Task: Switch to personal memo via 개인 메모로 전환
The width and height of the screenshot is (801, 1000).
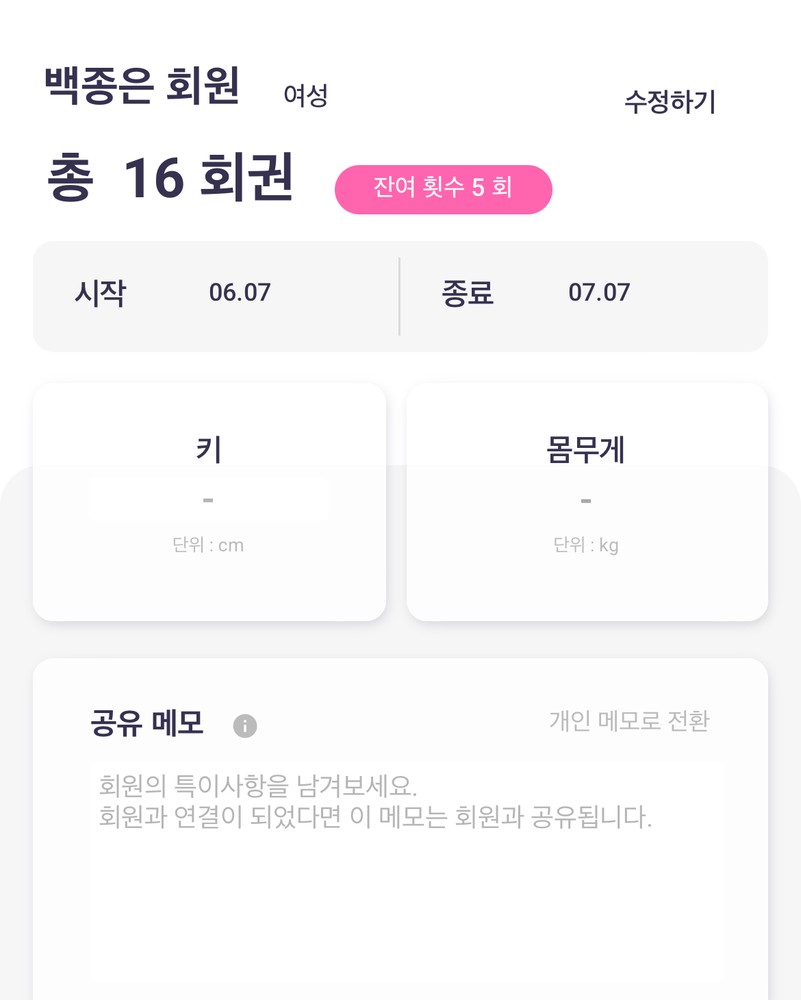Action: (x=629, y=721)
